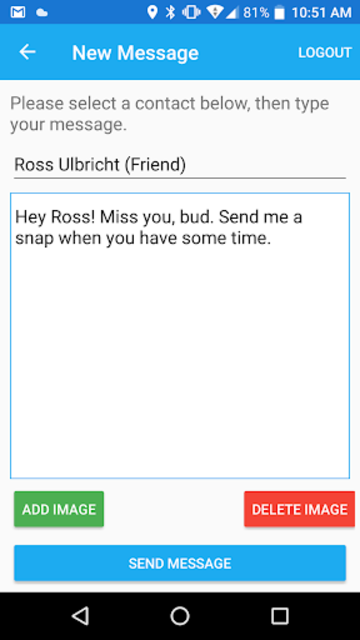The image size is (360, 640).
Task: Go back using the header arrow
Action: [x=28, y=52]
